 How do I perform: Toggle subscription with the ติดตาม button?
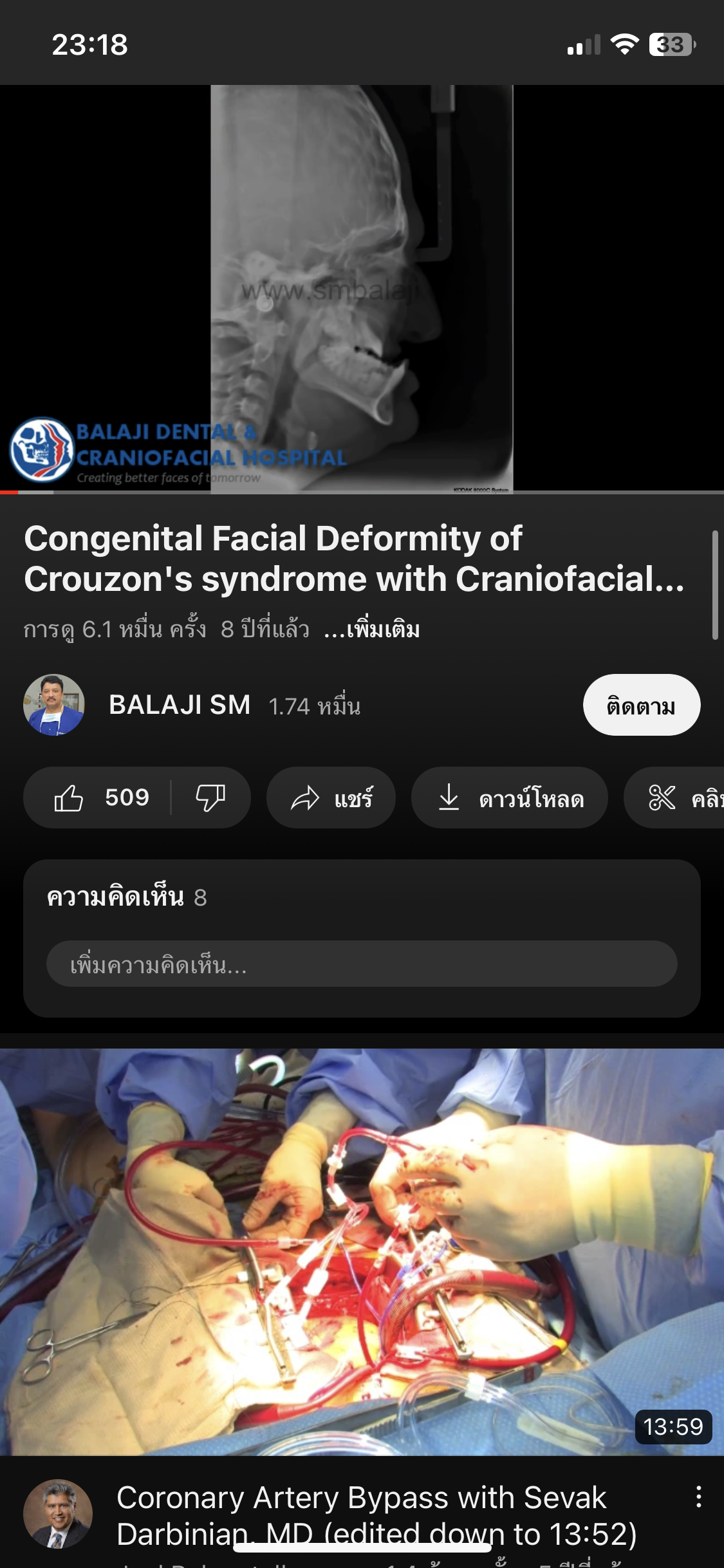642,705
